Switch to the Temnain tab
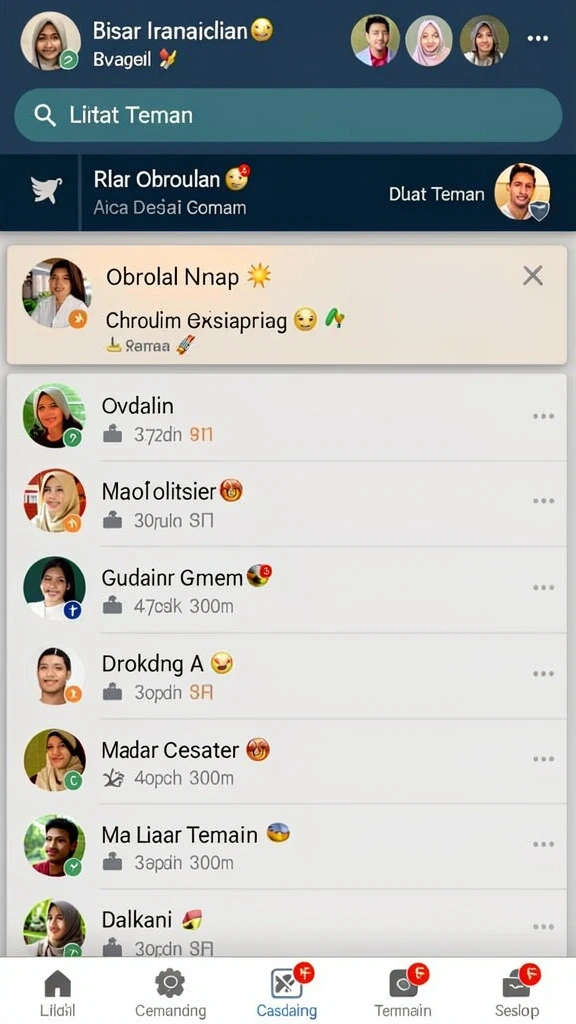This screenshot has width=576, height=1024. coord(403,993)
